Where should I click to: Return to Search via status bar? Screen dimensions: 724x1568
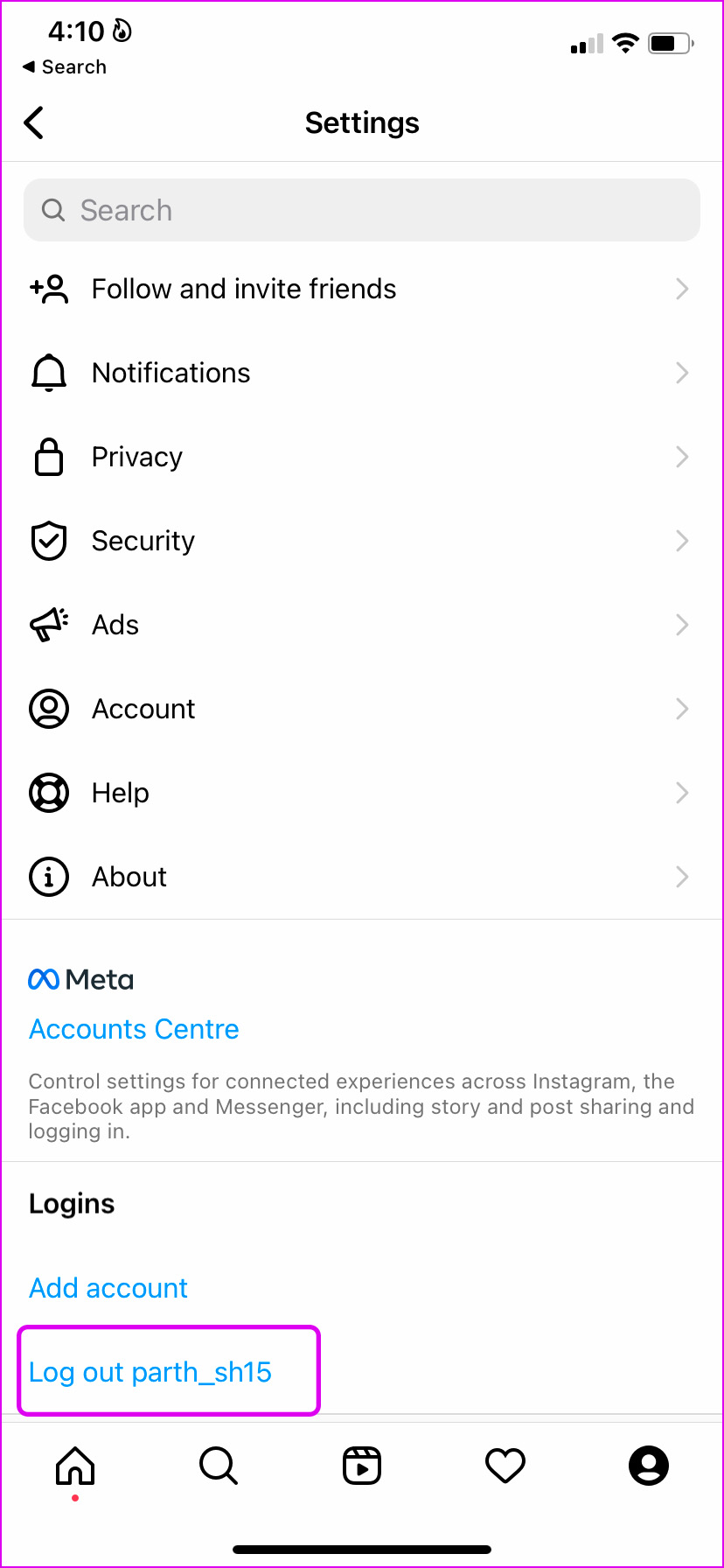point(65,66)
